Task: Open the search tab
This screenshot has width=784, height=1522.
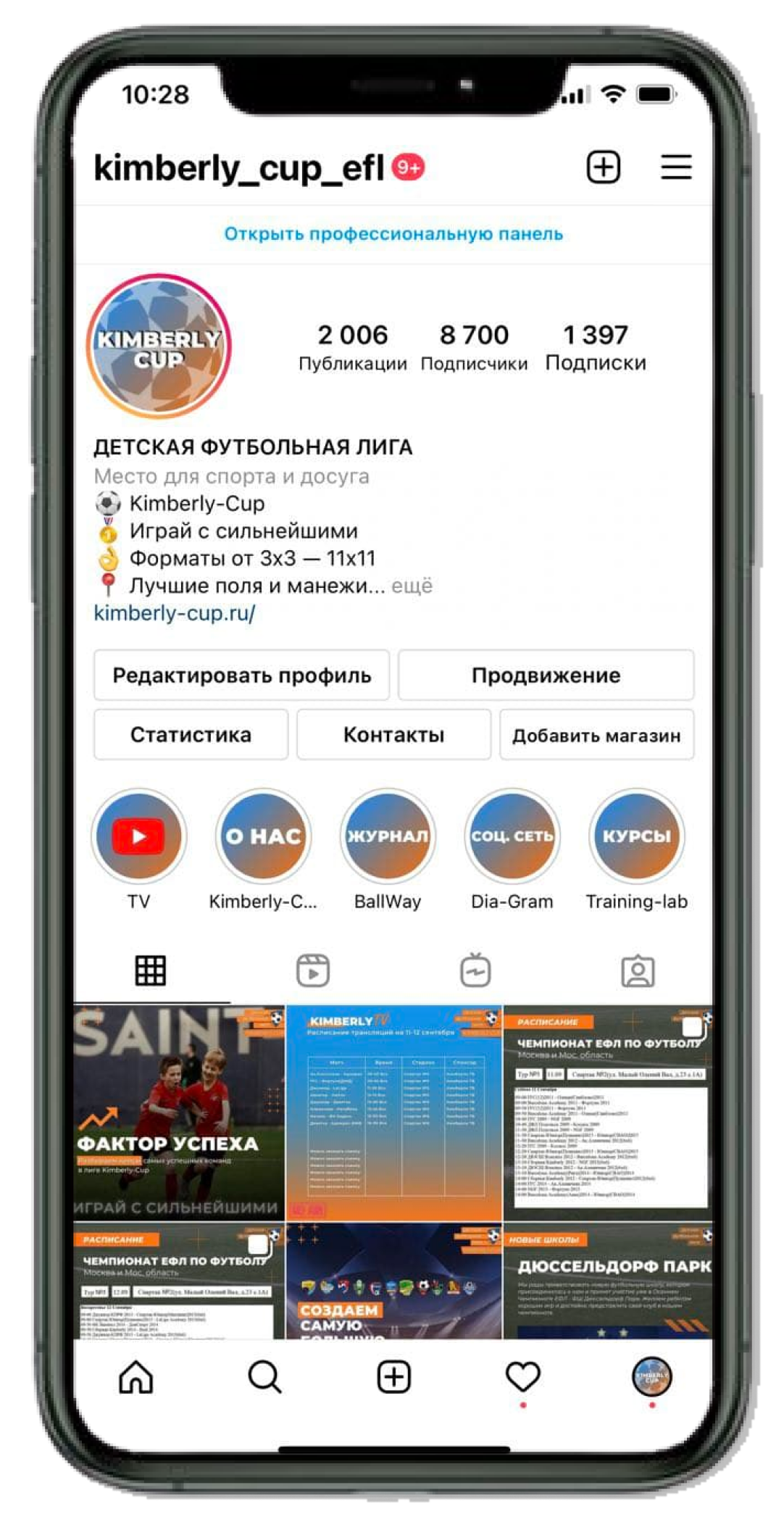Action: pos(264,1377)
